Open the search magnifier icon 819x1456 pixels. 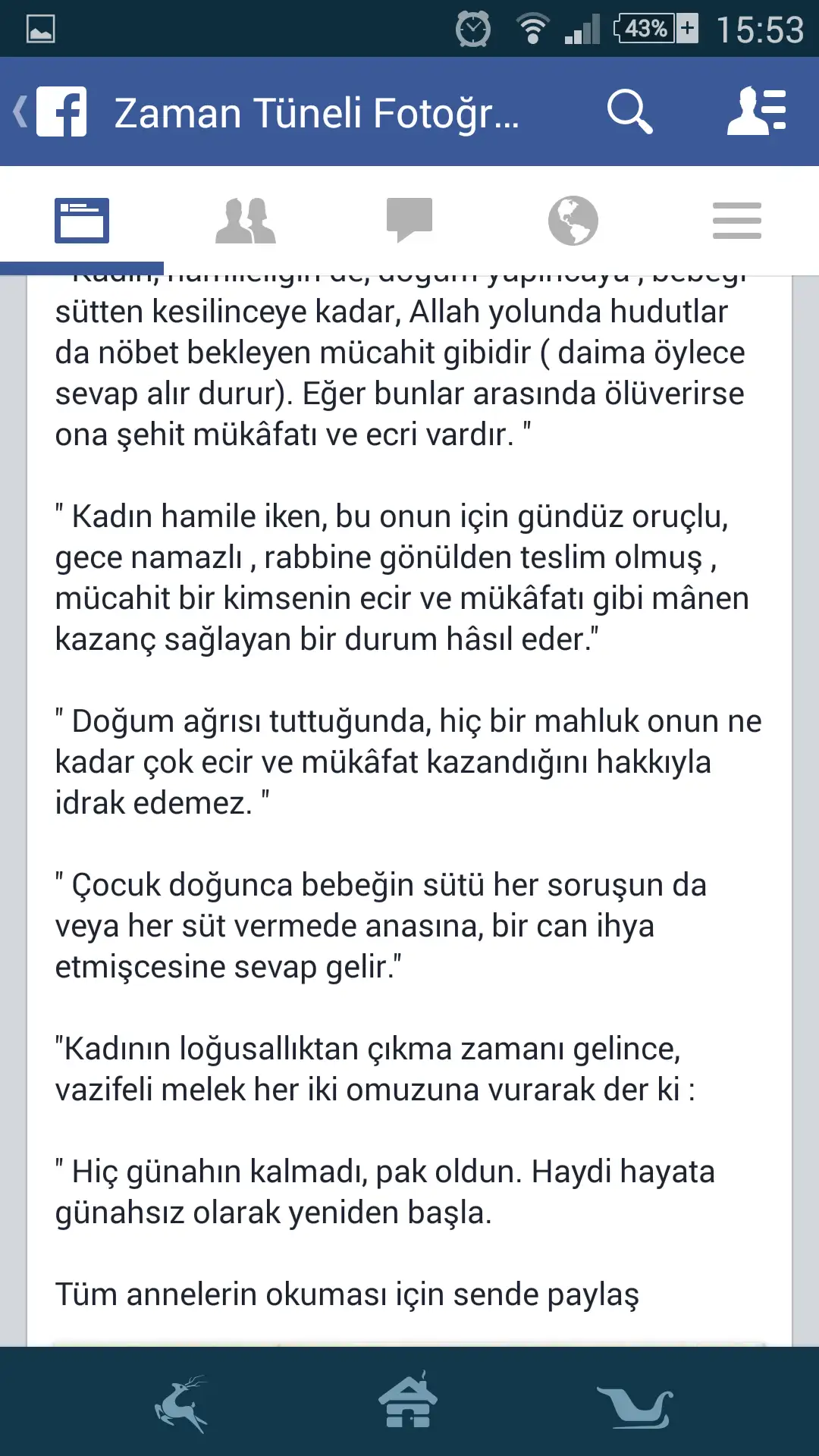coord(629,112)
